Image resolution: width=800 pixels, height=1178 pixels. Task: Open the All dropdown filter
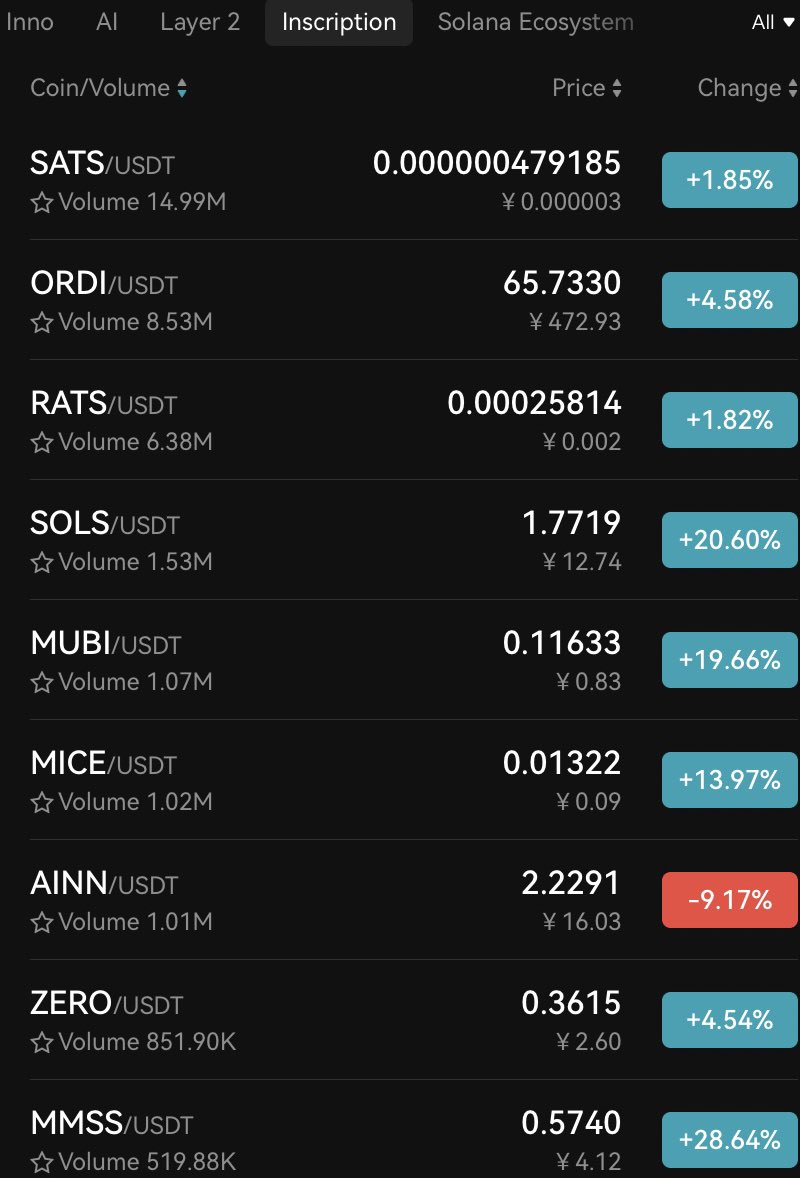[x=773, y=22]
